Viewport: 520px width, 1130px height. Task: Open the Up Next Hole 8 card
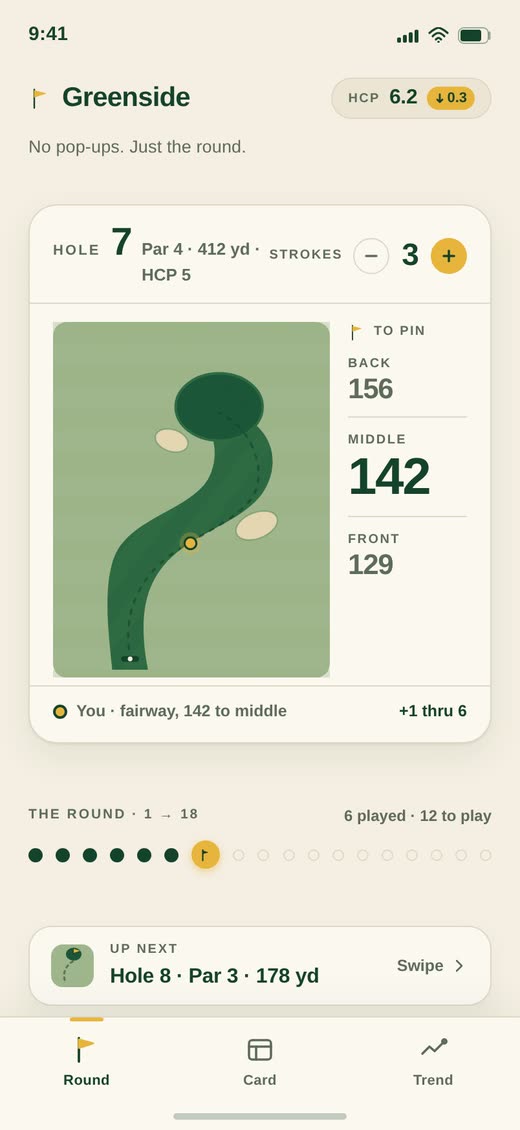tap(260, 966)
